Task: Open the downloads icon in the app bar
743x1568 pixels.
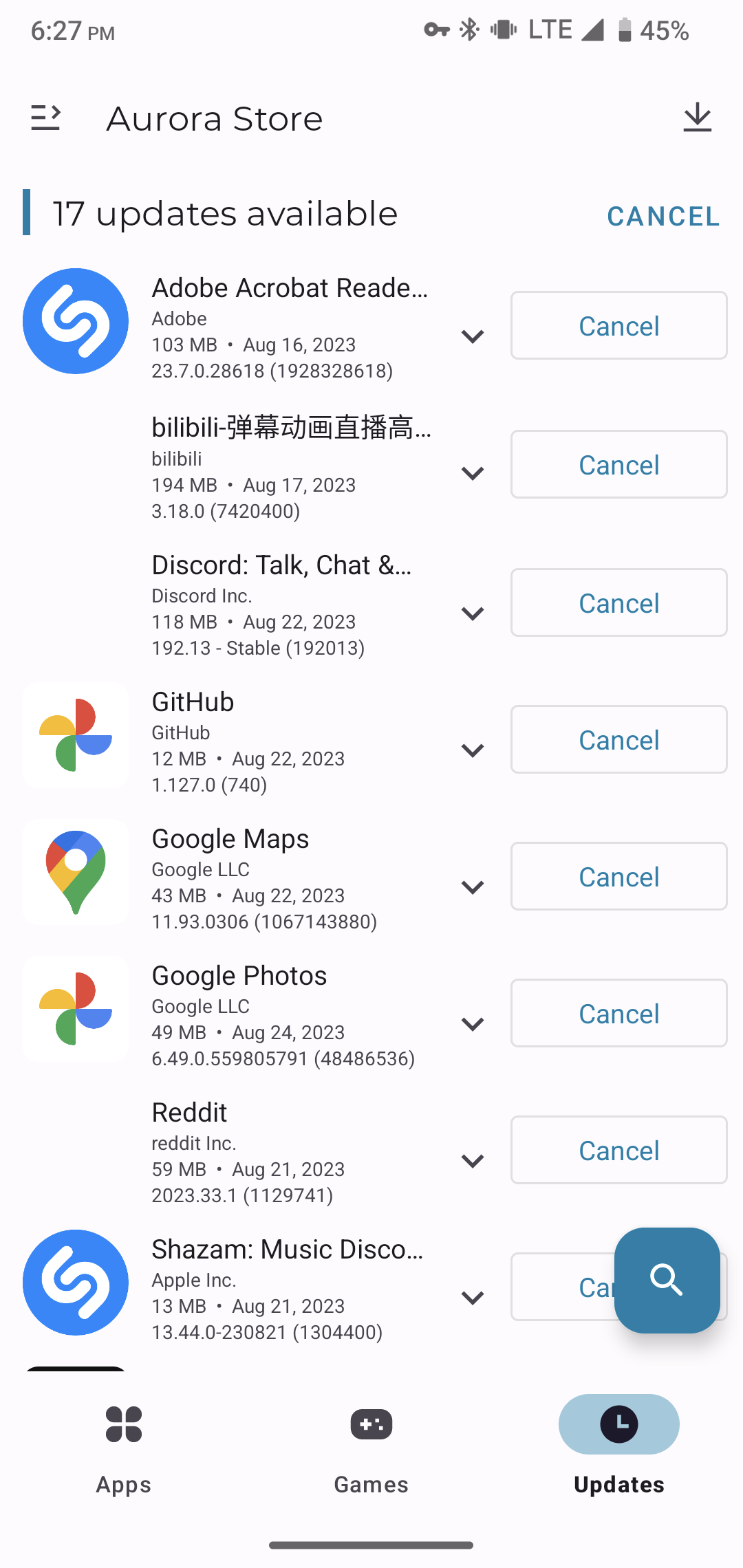Action: coord(697,118)
